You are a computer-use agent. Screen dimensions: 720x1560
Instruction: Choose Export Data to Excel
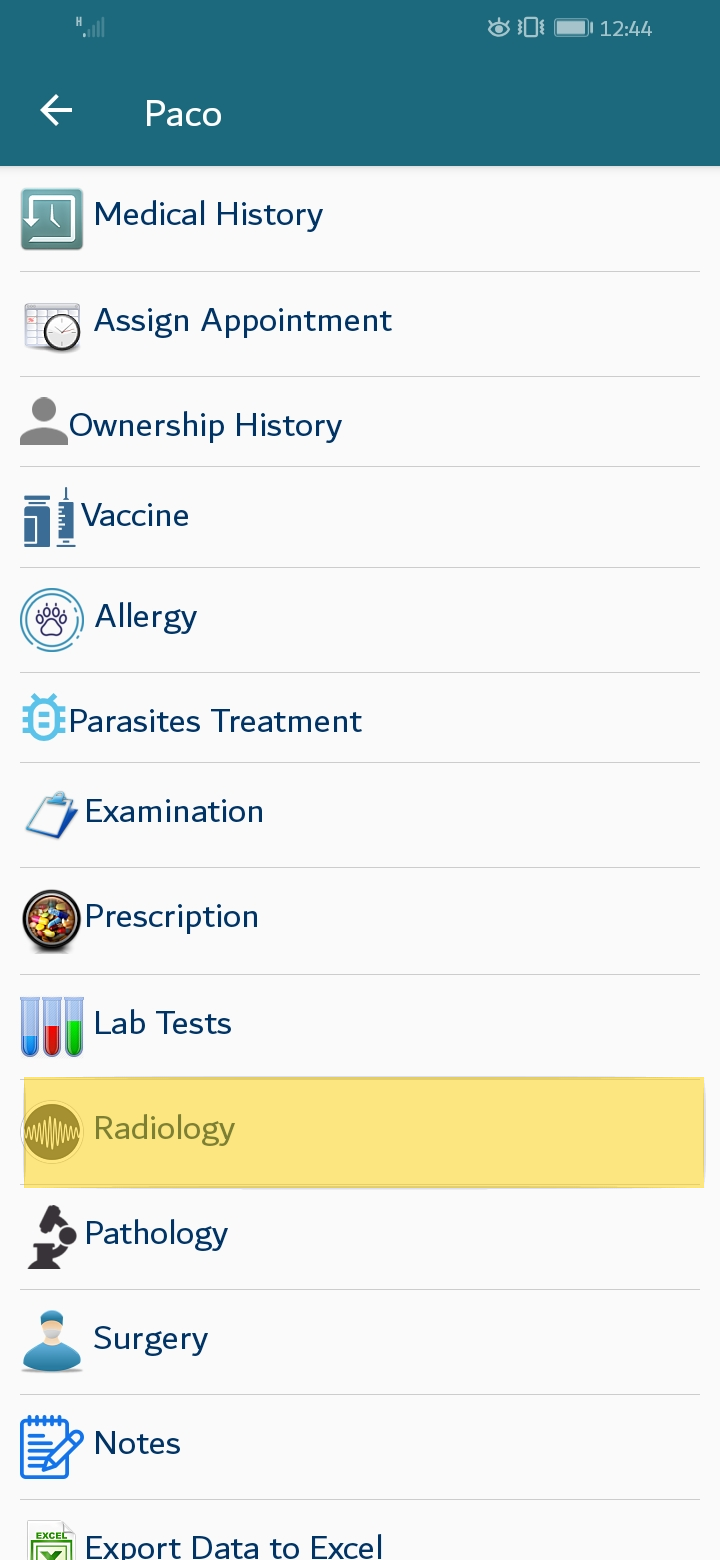pos(360,1531)
